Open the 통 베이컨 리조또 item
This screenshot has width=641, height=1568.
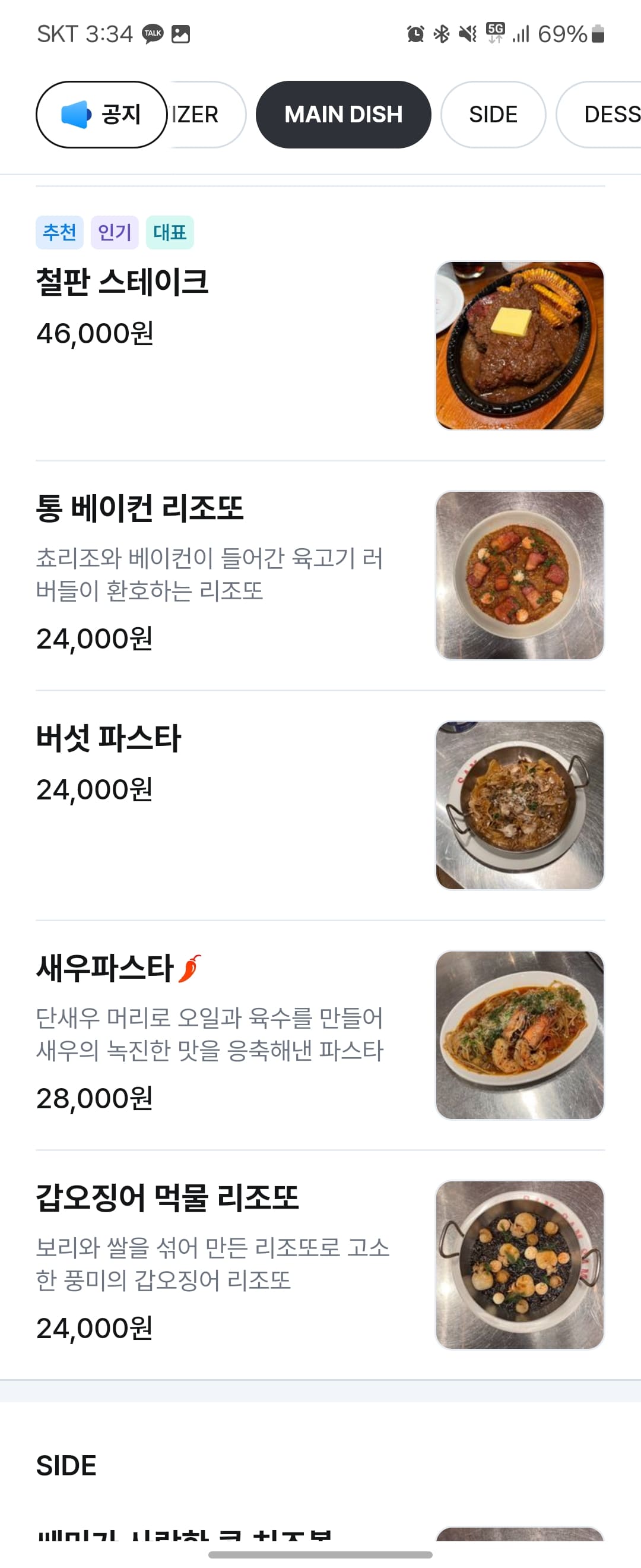click(140, 508)
